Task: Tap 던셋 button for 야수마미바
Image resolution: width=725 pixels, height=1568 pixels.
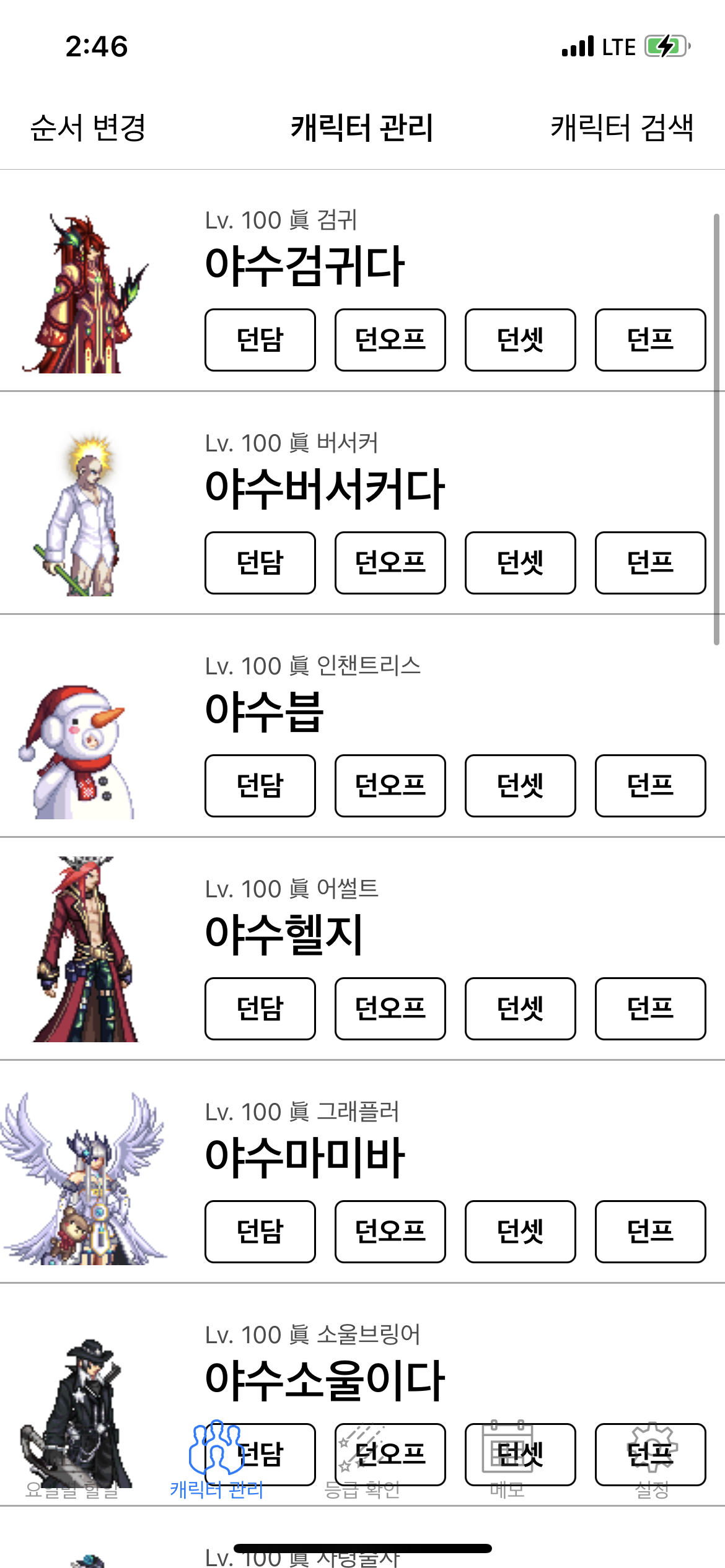Action: point(521,1232)
